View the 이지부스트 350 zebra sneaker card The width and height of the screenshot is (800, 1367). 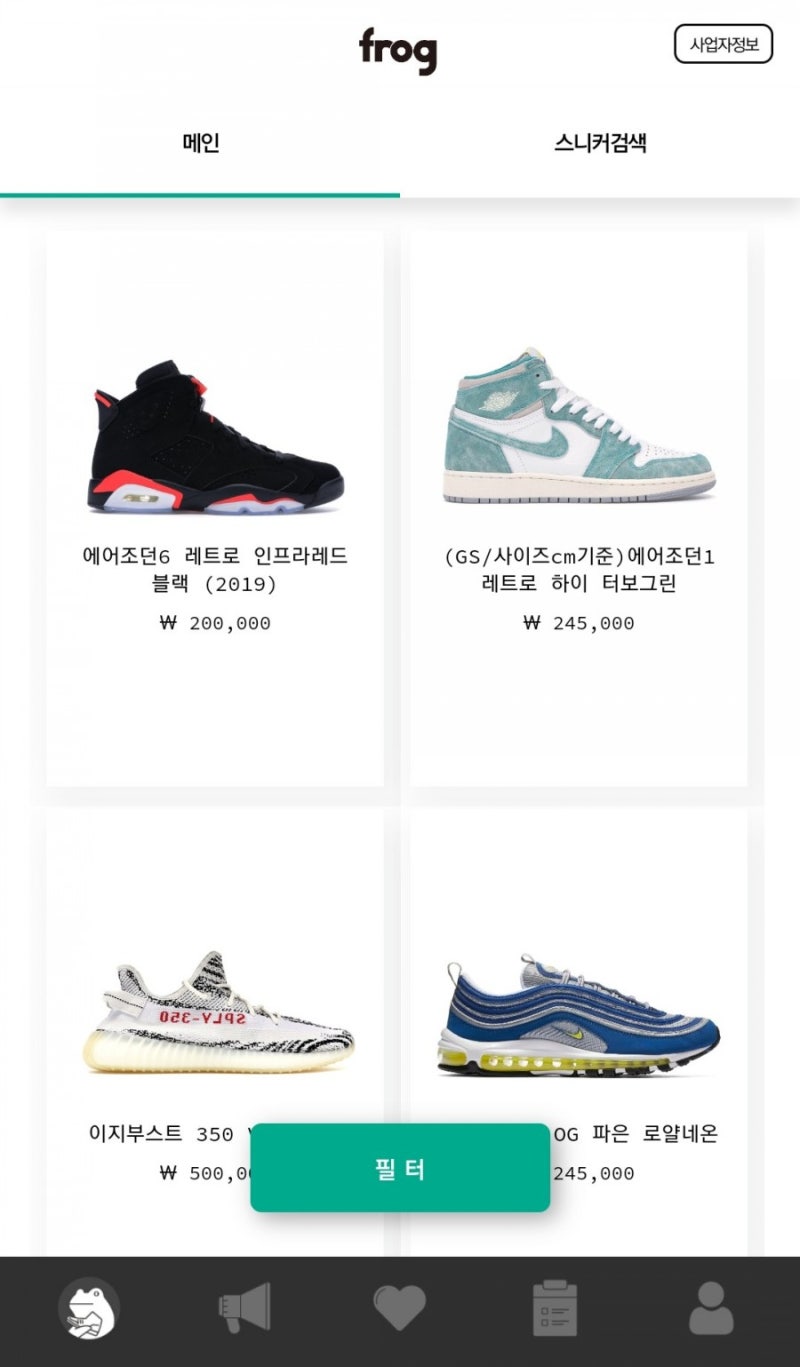[215, 1032]
